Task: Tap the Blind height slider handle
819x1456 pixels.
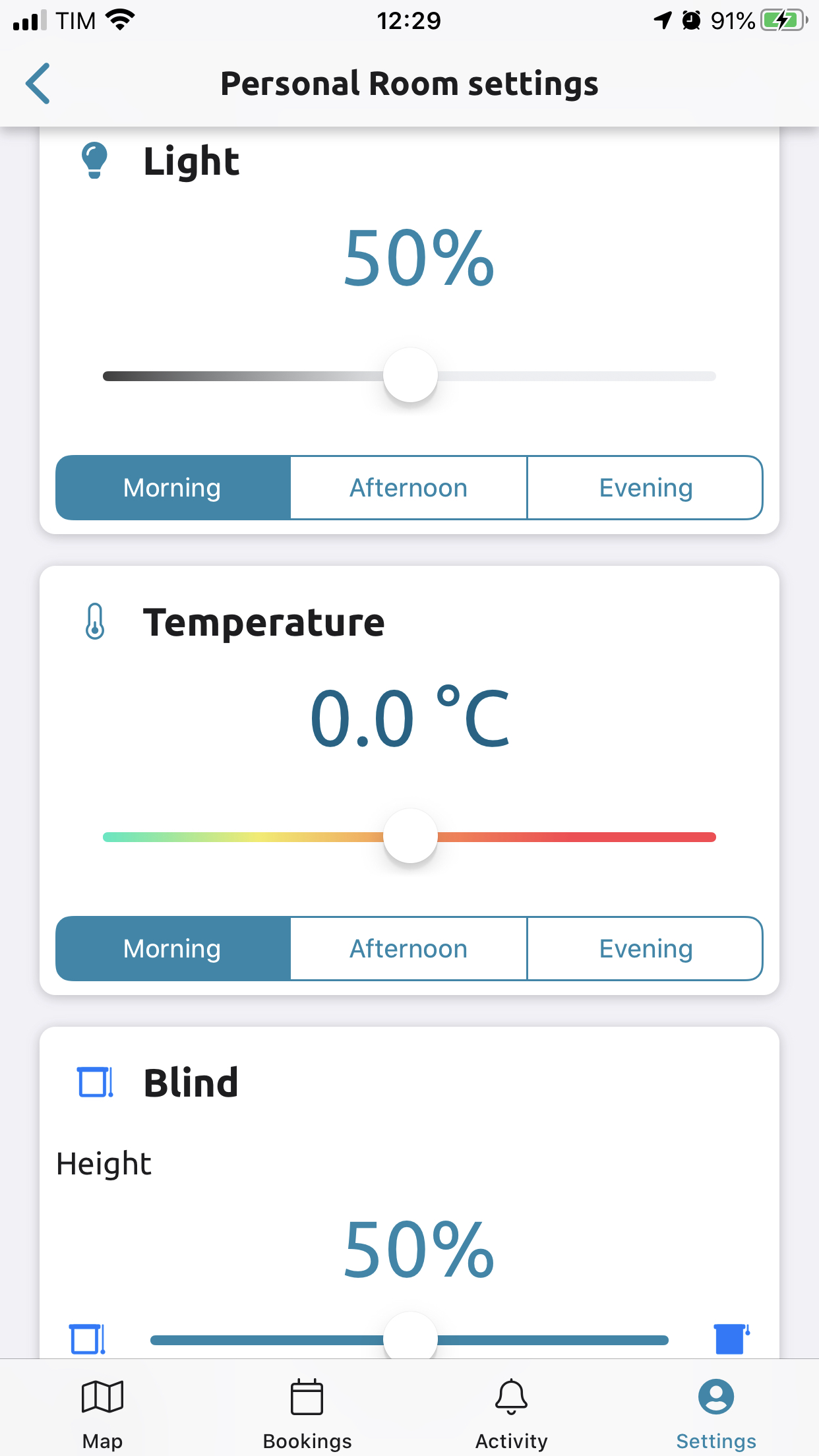Action: tap(410, 1337)
